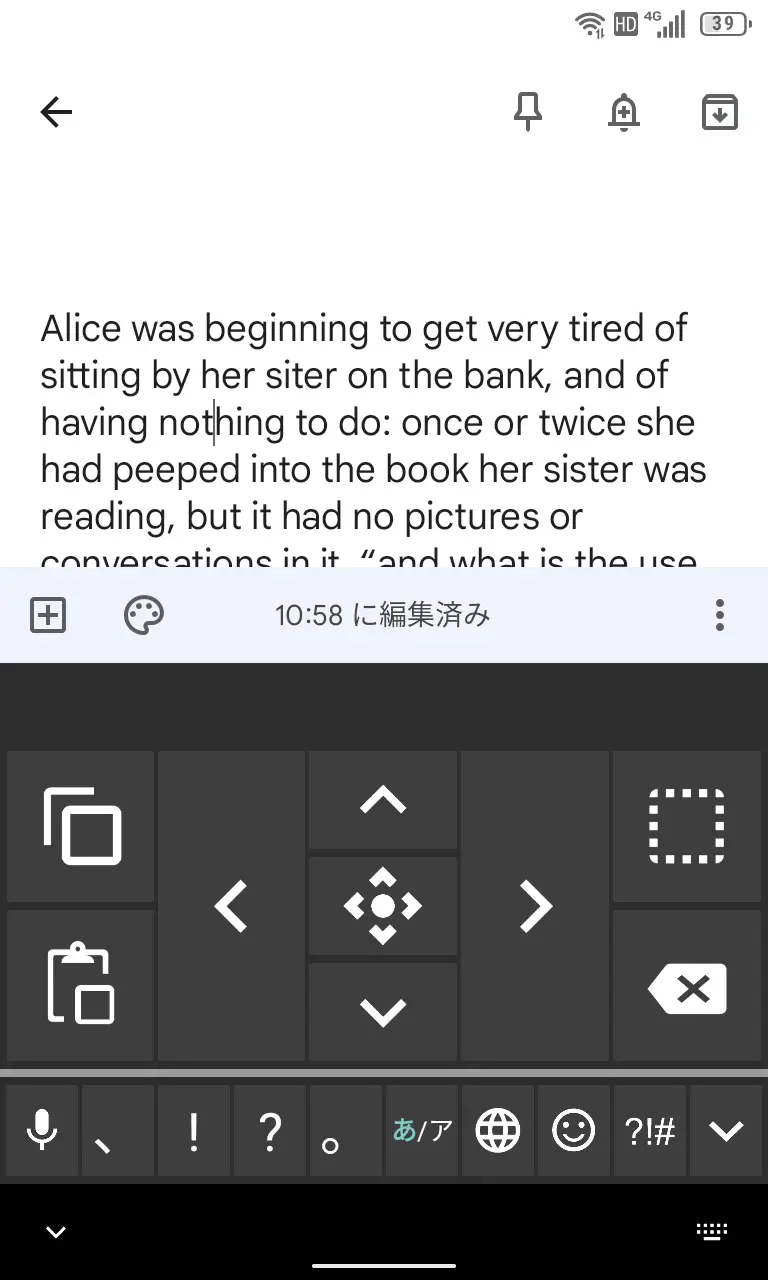Viewport: 768px width, 1280px height.
Task: Pin this note
Action: click(527, 112)
